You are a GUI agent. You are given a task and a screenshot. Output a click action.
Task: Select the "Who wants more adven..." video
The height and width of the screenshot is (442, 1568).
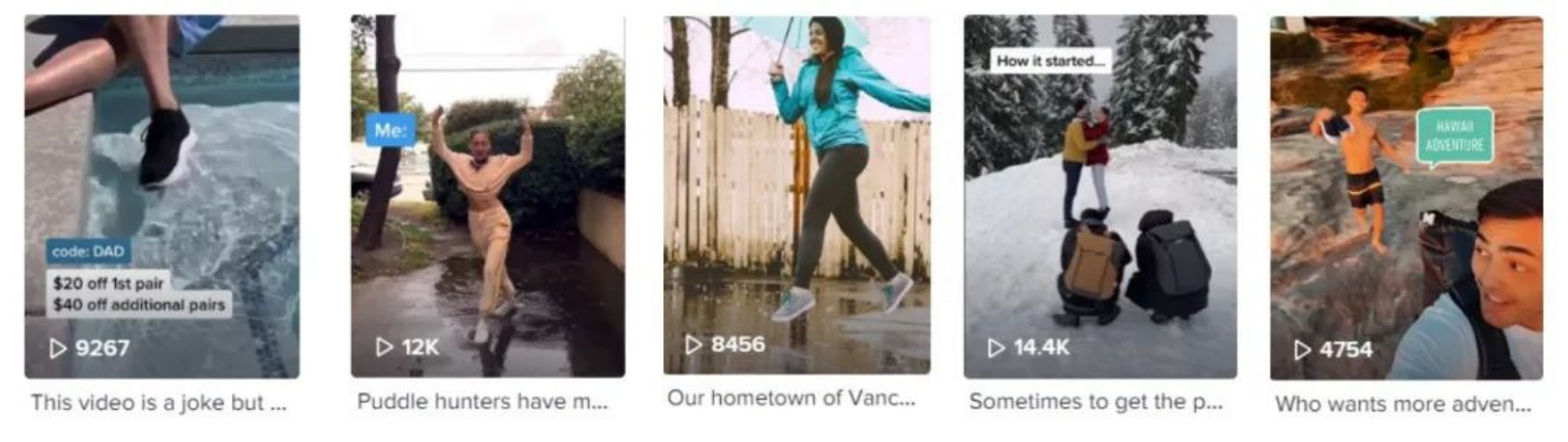coord(1406,197)
